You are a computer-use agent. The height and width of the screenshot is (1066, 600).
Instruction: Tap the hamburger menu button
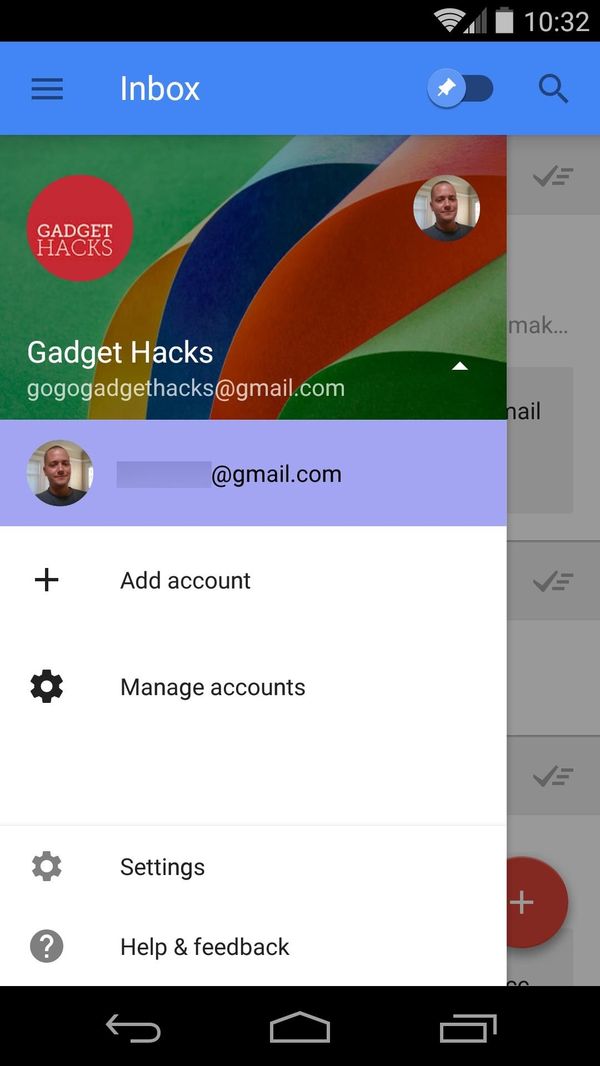[x=47, y=89]
